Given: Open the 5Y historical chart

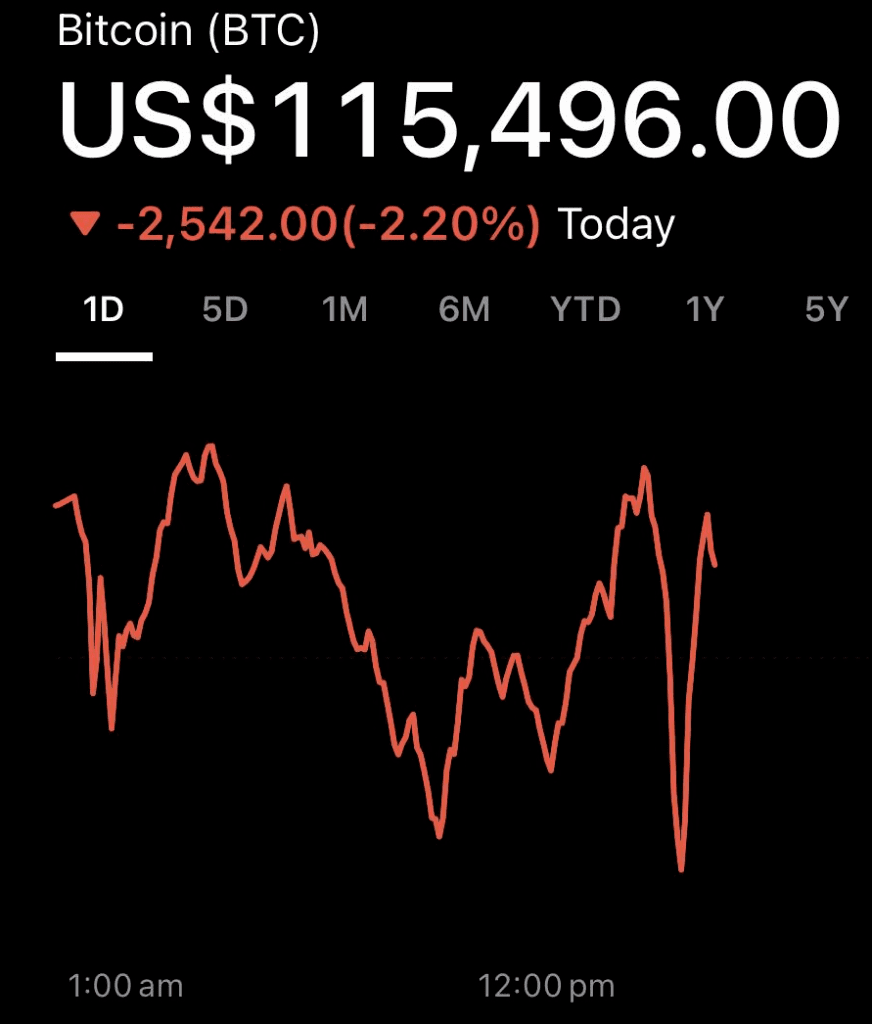Looking at the screenshot, I should (x=823, y=310).
